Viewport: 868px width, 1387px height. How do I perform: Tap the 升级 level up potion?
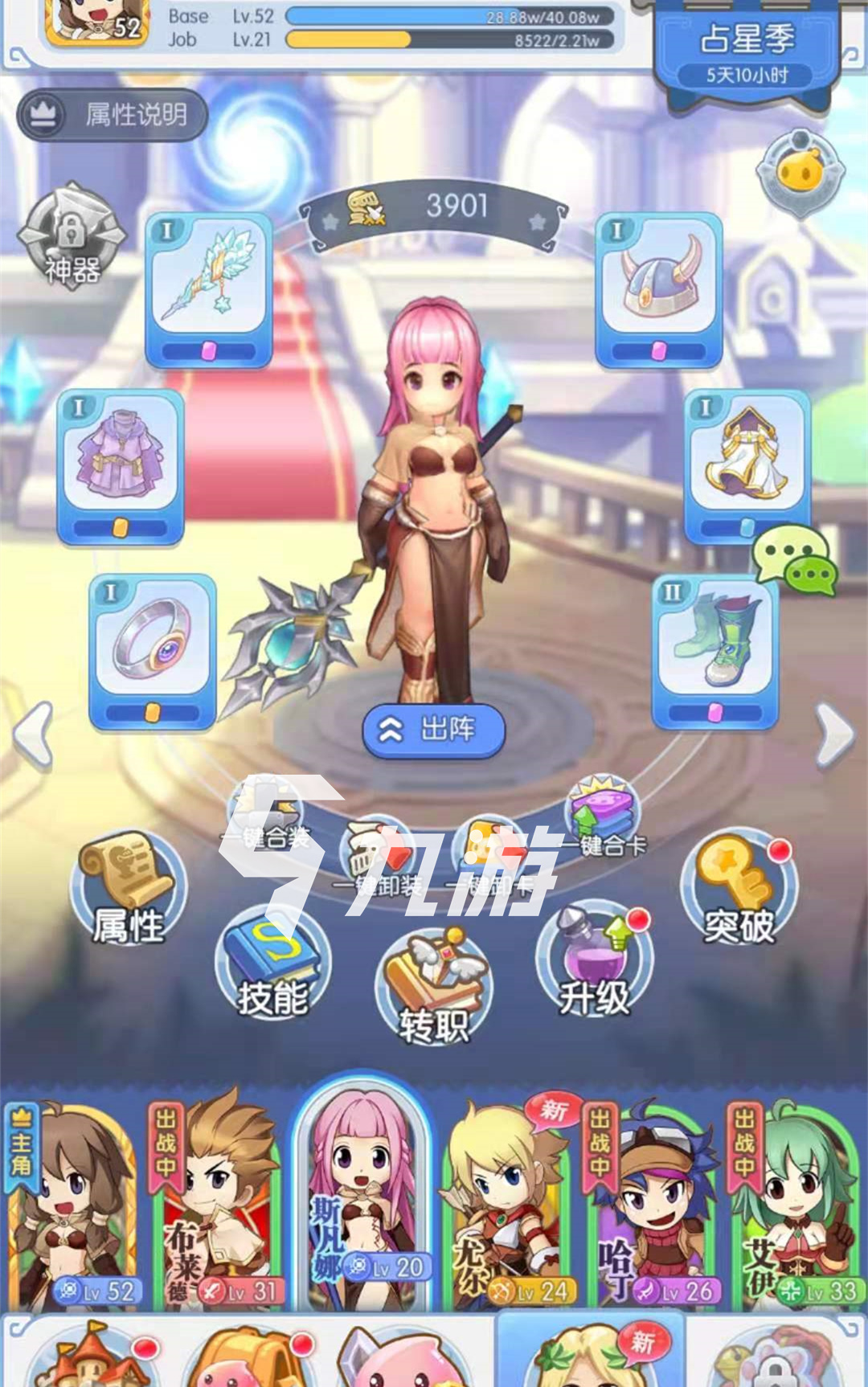[595, 960]
